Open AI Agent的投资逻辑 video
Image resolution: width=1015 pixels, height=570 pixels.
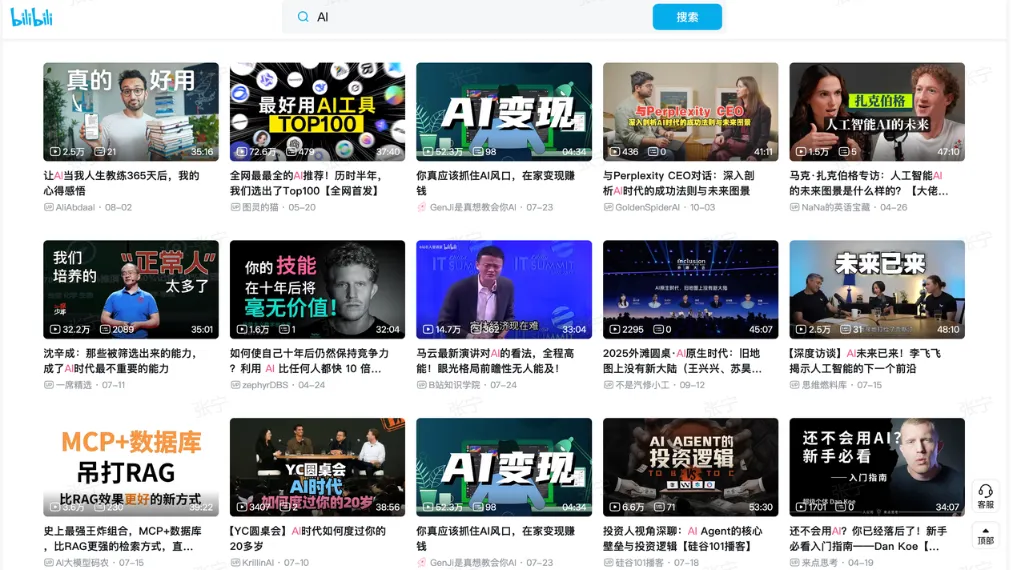pyautogui.click(x=690, y=467)
